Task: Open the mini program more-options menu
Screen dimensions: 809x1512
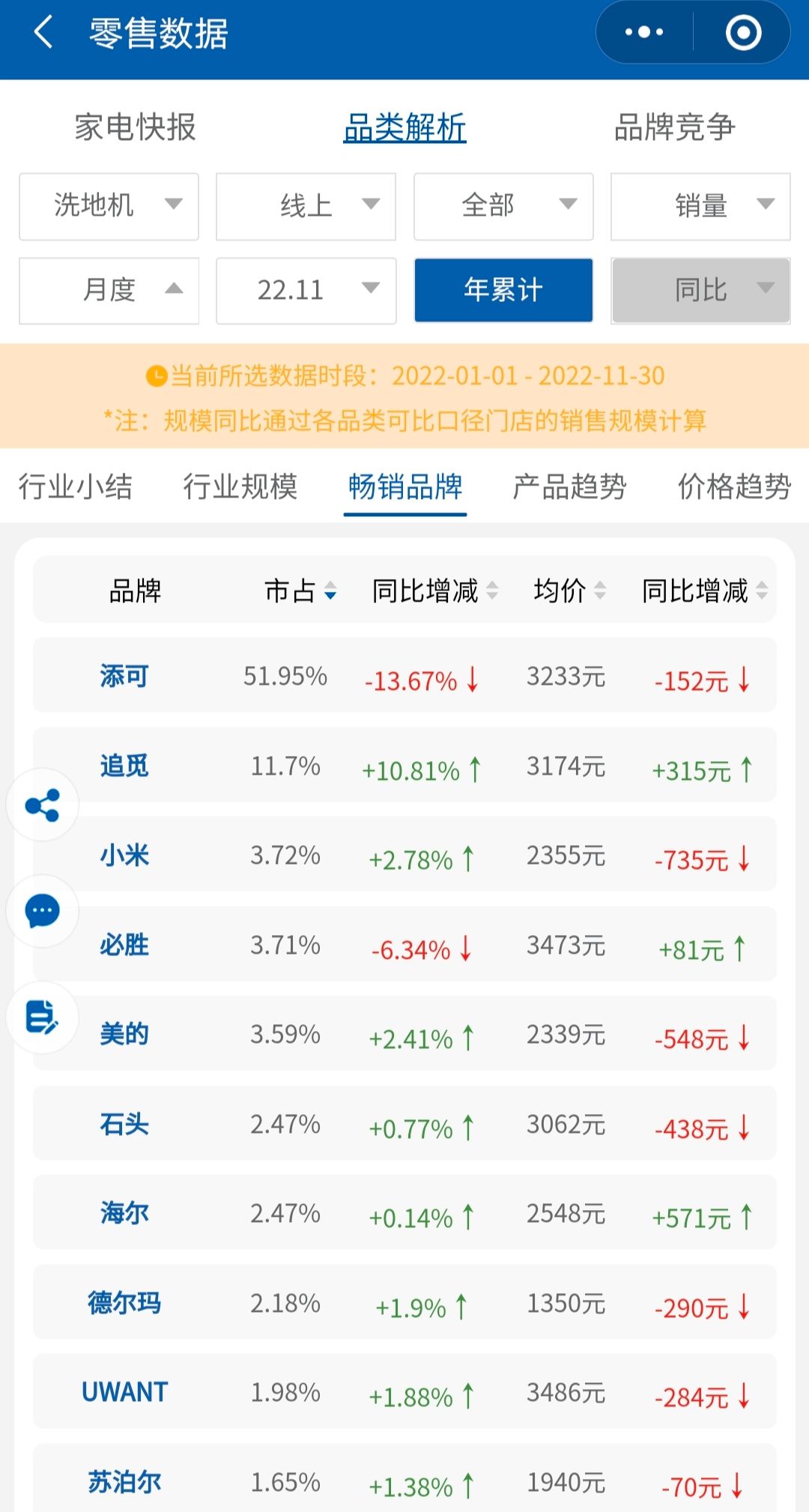Action: coord(644,32)
